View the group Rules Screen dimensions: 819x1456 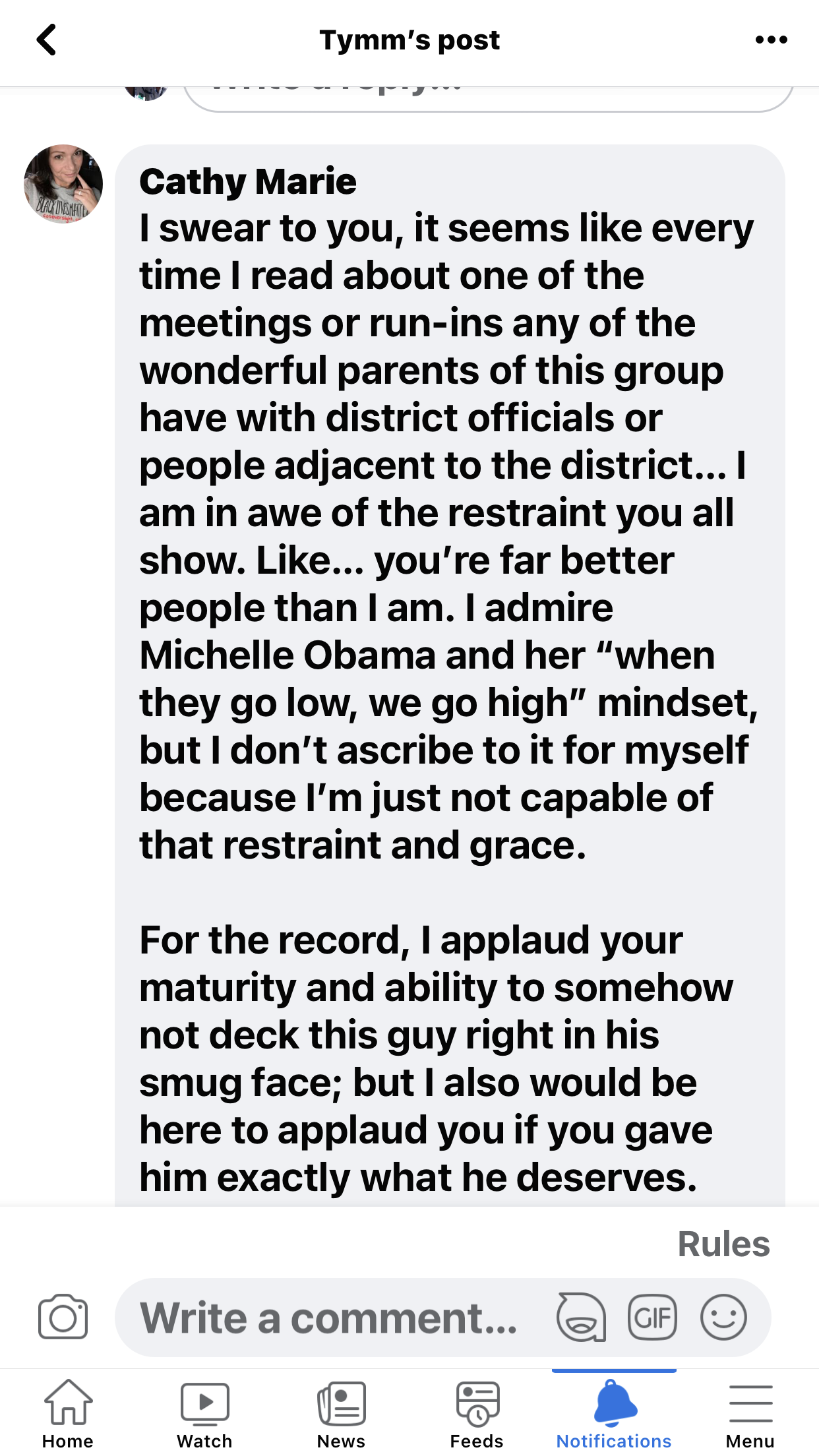tap(723, 1244)
